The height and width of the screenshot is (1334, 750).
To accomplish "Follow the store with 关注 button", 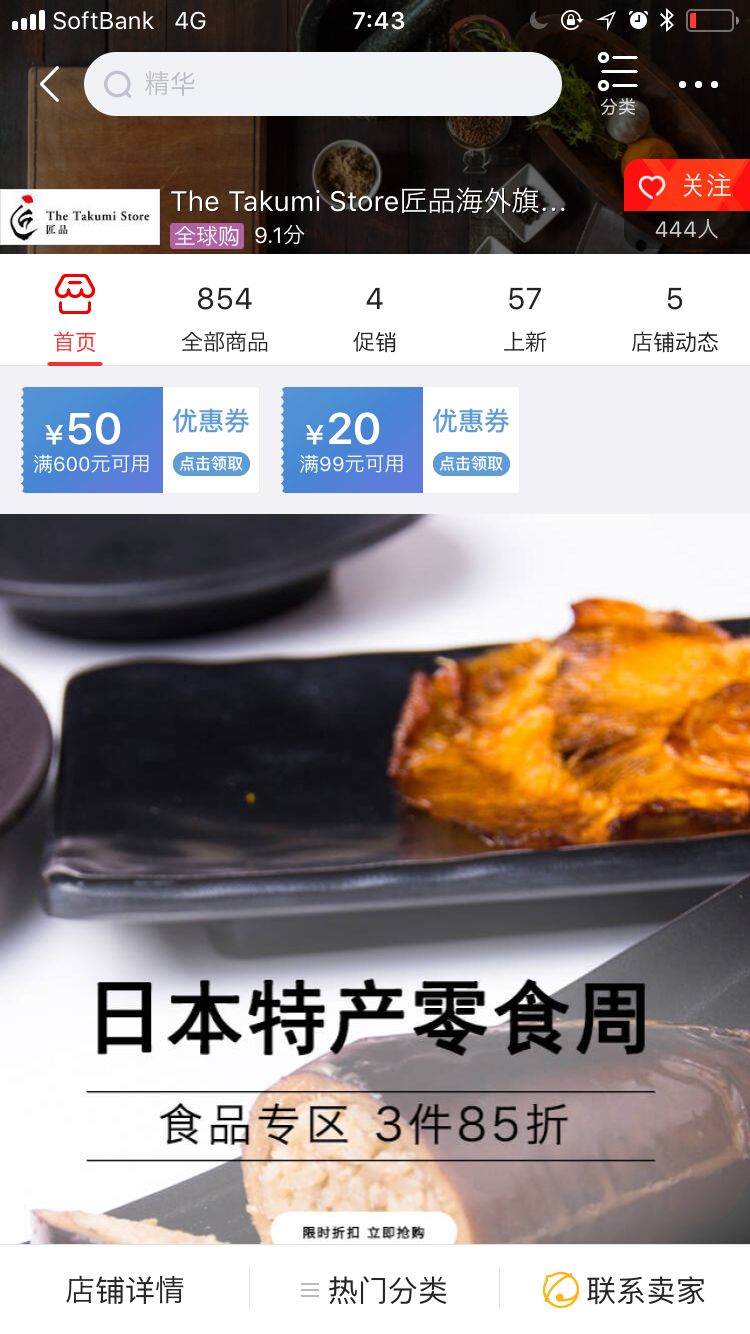I will pyautogui.click(x=687, y=186).
